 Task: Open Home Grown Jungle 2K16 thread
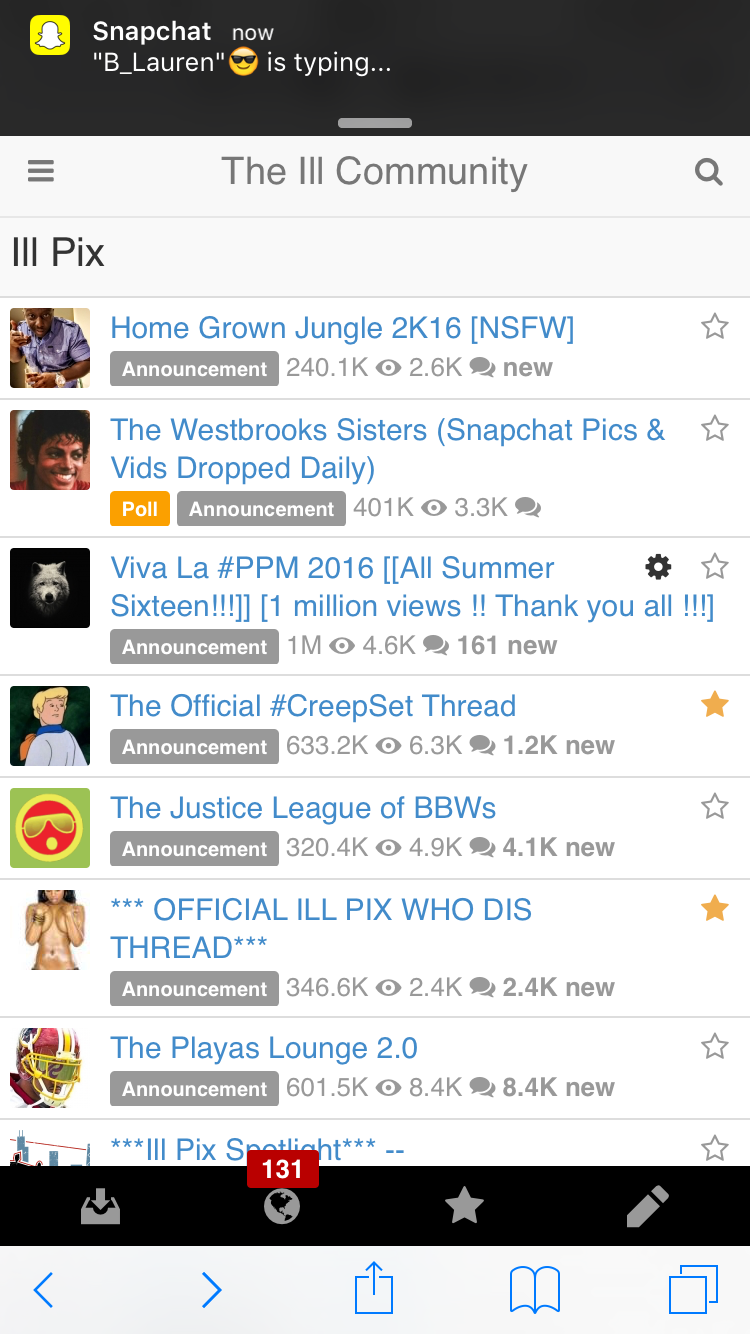(342, 328)
